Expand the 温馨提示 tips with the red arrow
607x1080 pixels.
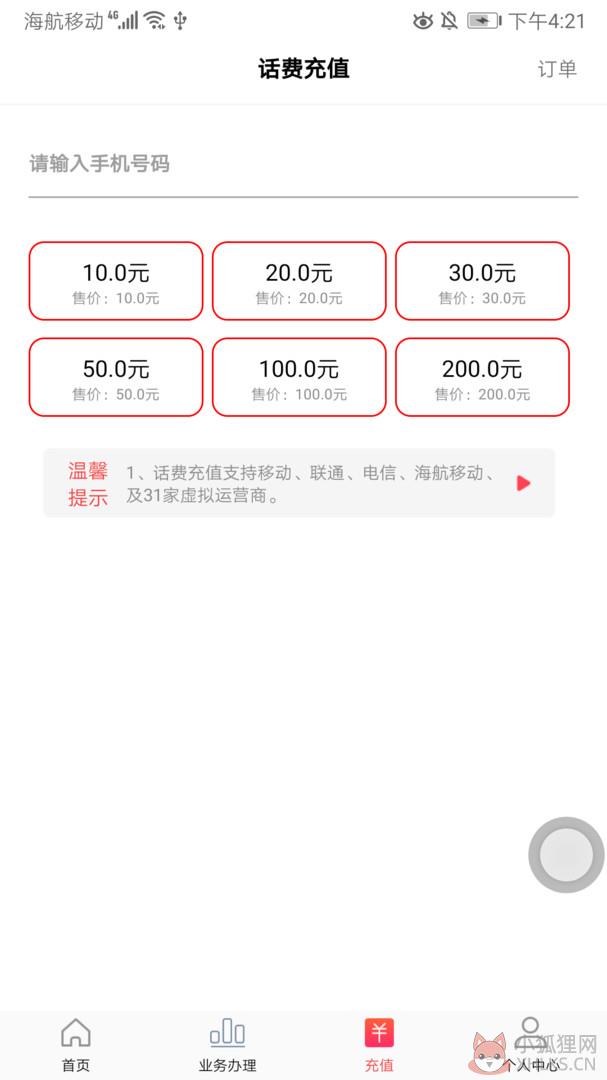point(524,484)
